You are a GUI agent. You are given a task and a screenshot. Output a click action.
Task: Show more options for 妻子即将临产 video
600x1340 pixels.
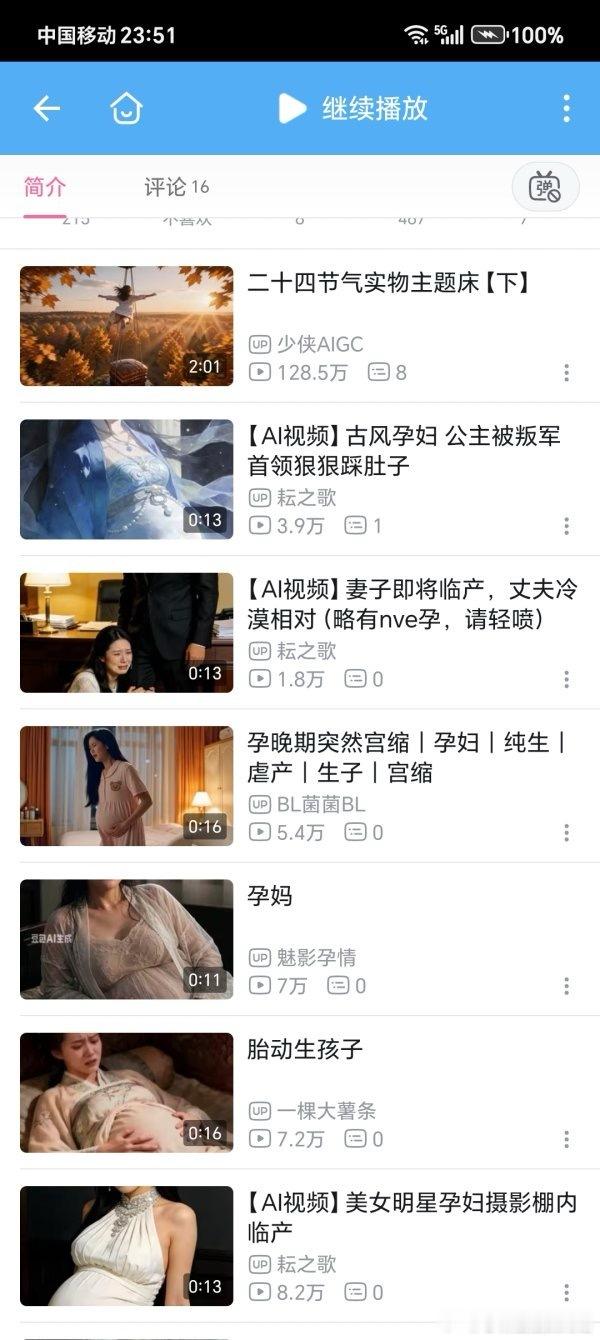click(566, 679)
